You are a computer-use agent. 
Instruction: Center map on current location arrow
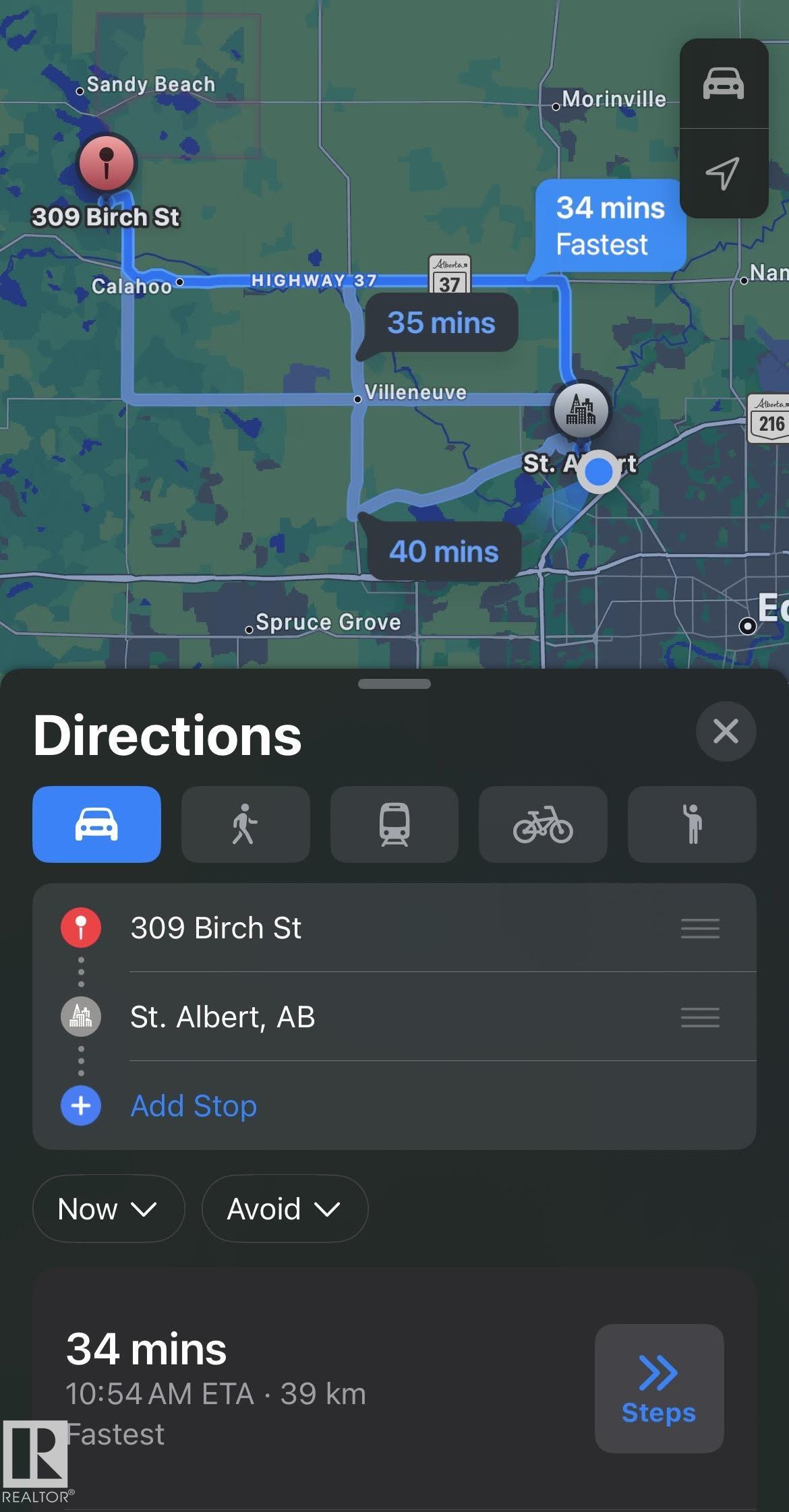coord(723,173)
